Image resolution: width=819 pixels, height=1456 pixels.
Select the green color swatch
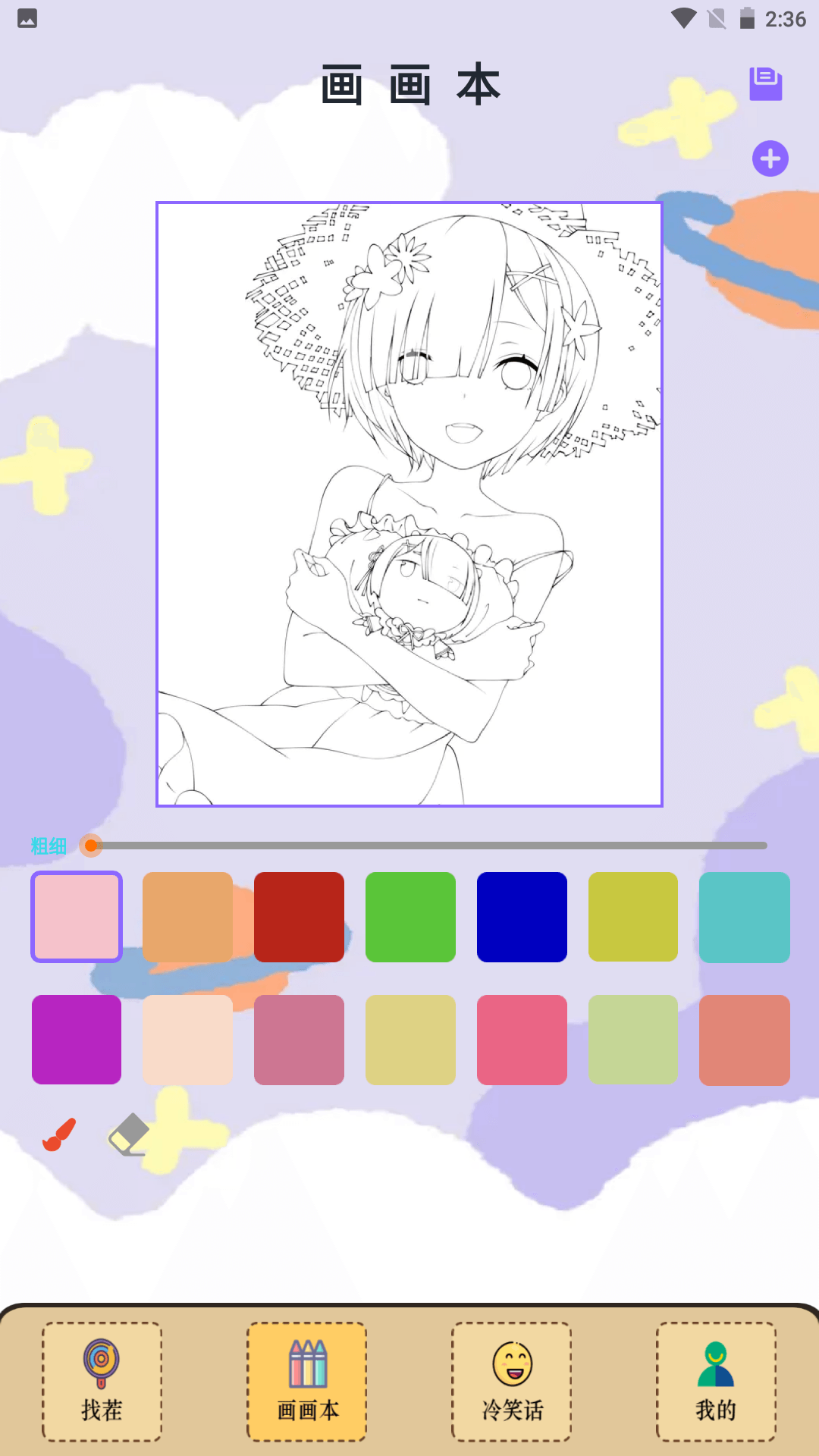point(410,917)
